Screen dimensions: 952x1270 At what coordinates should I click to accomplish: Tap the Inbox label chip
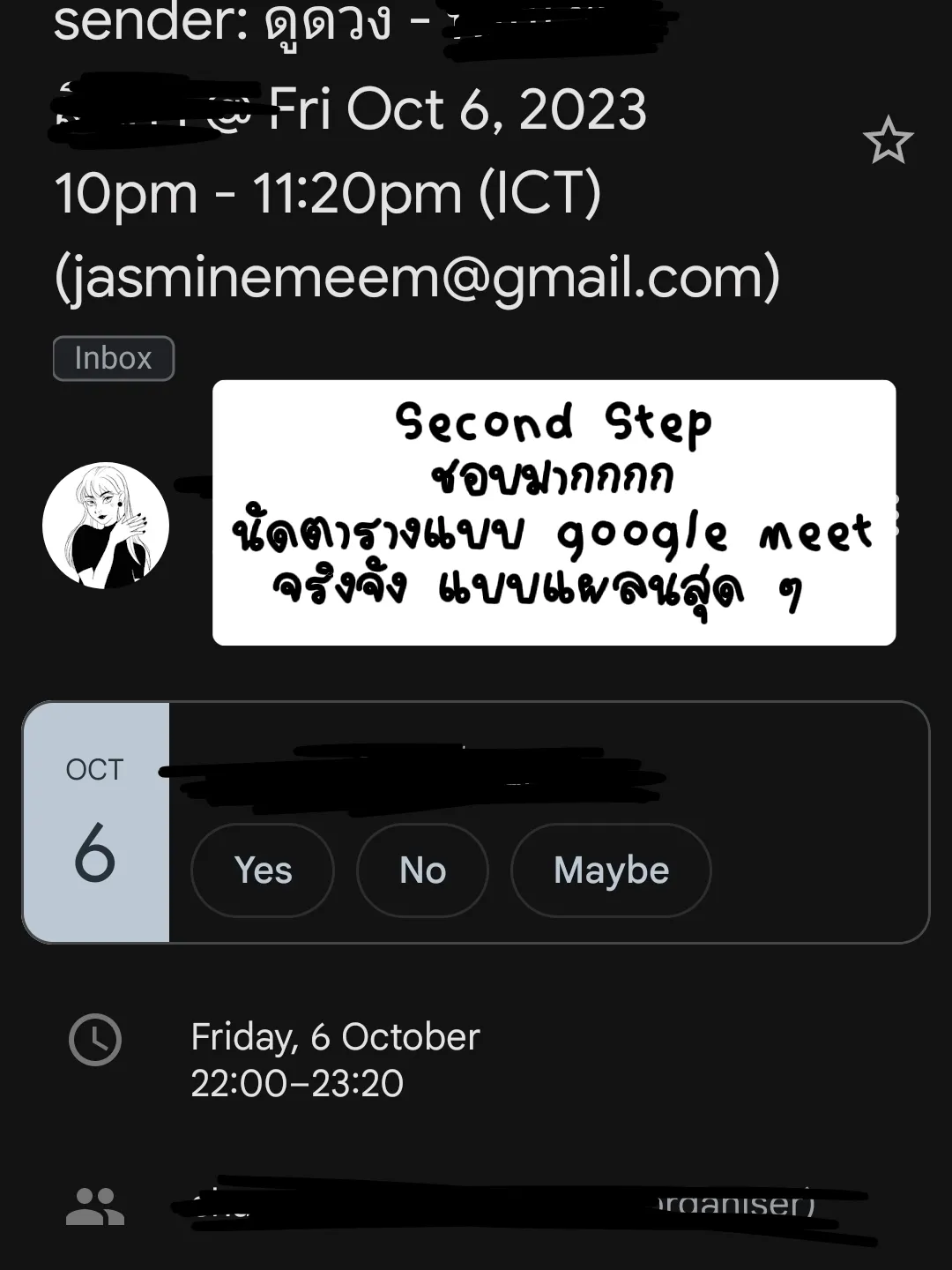point(114,358)
